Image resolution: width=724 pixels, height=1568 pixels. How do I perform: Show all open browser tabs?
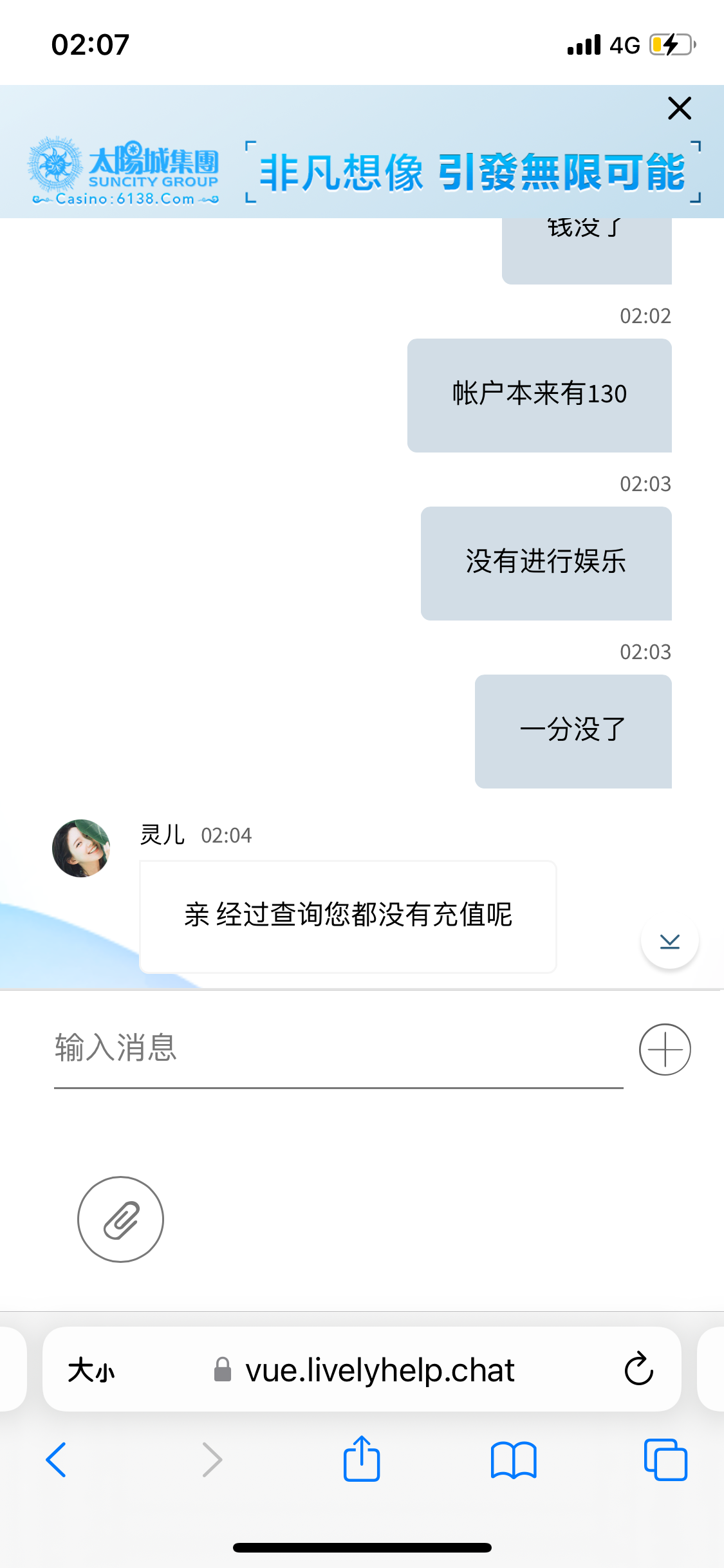(665, 1459)
